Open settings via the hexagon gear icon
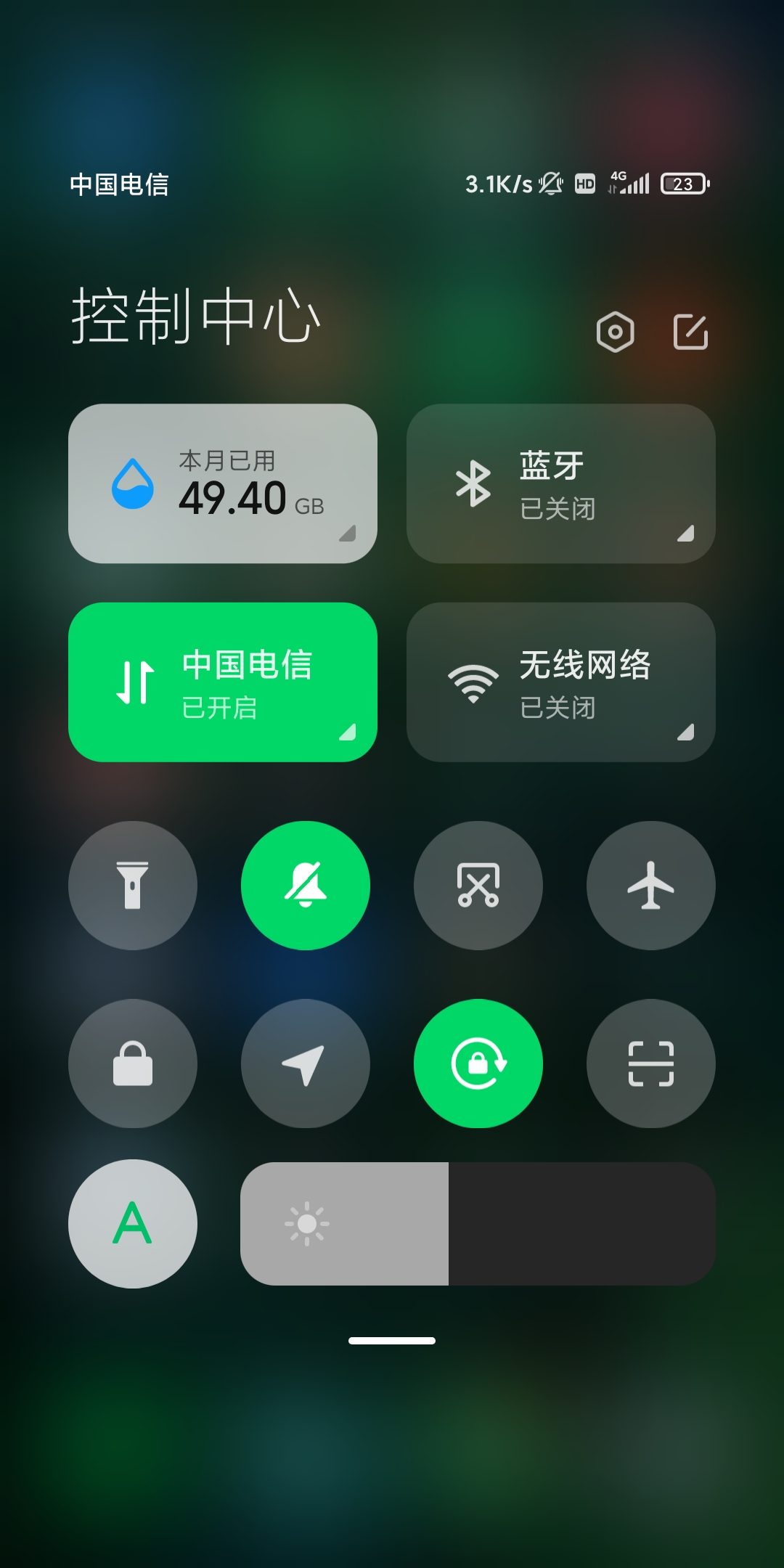 615,332
